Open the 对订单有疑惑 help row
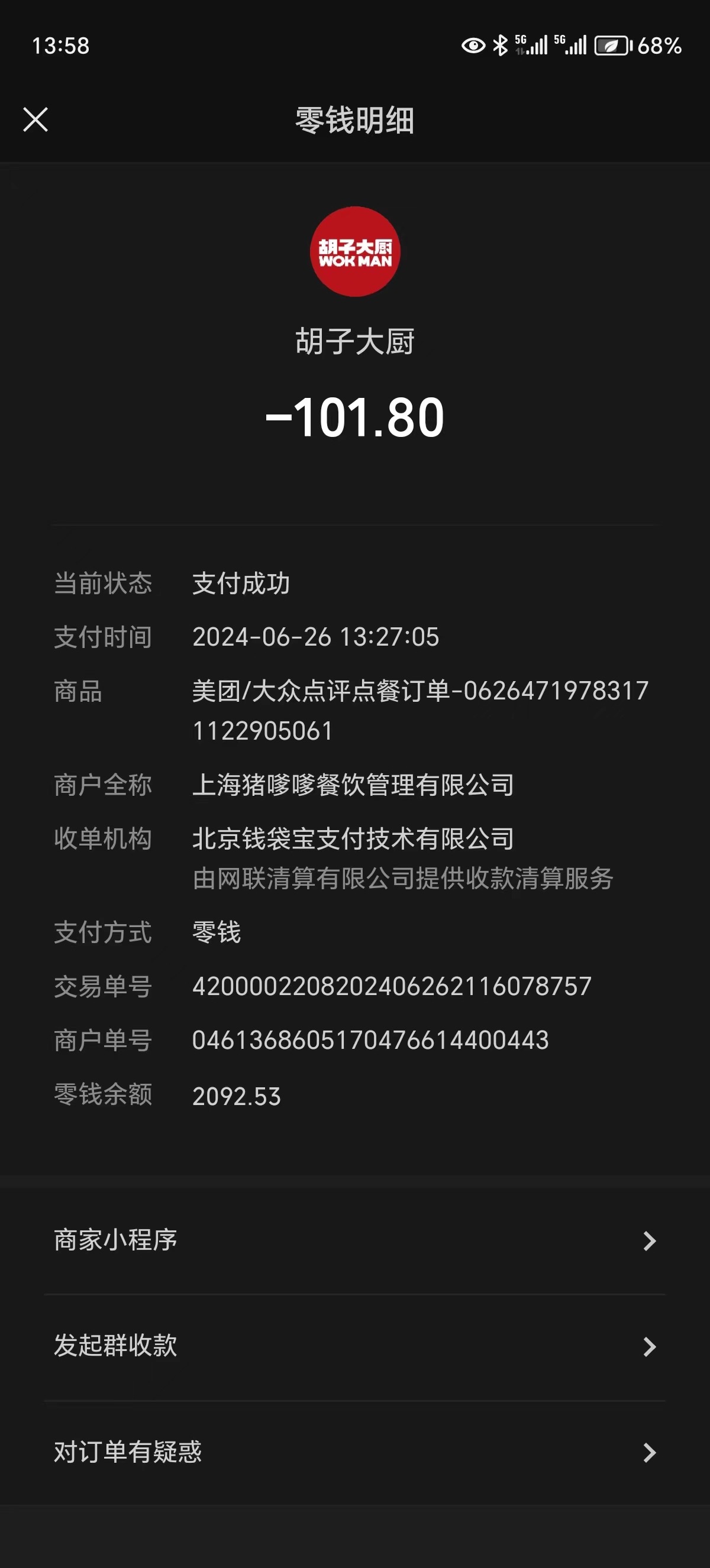The image size is (710, 1568). click(x=355, y=1452)
